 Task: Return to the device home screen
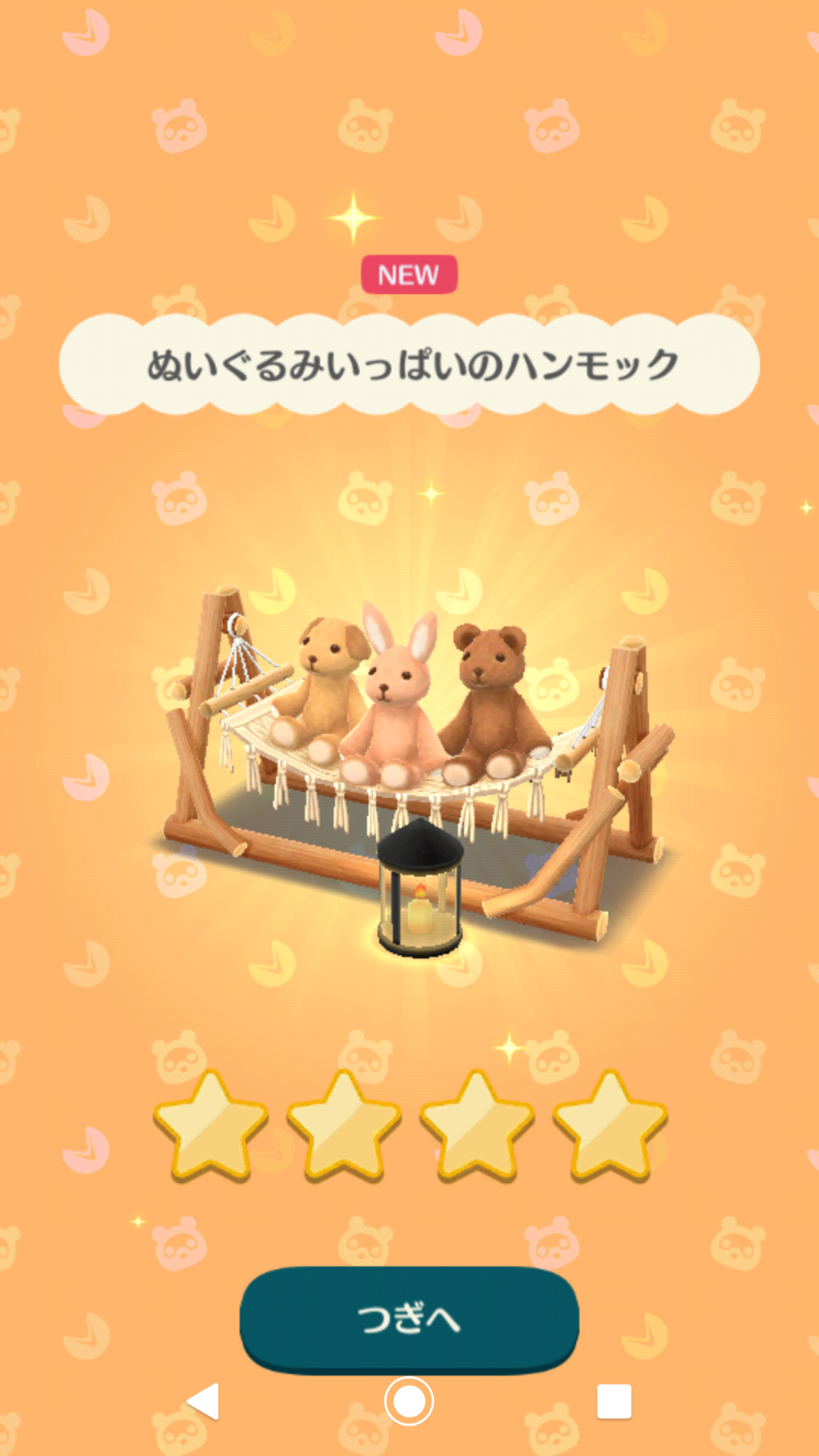pyautogui.click(x=409, y=1401)
